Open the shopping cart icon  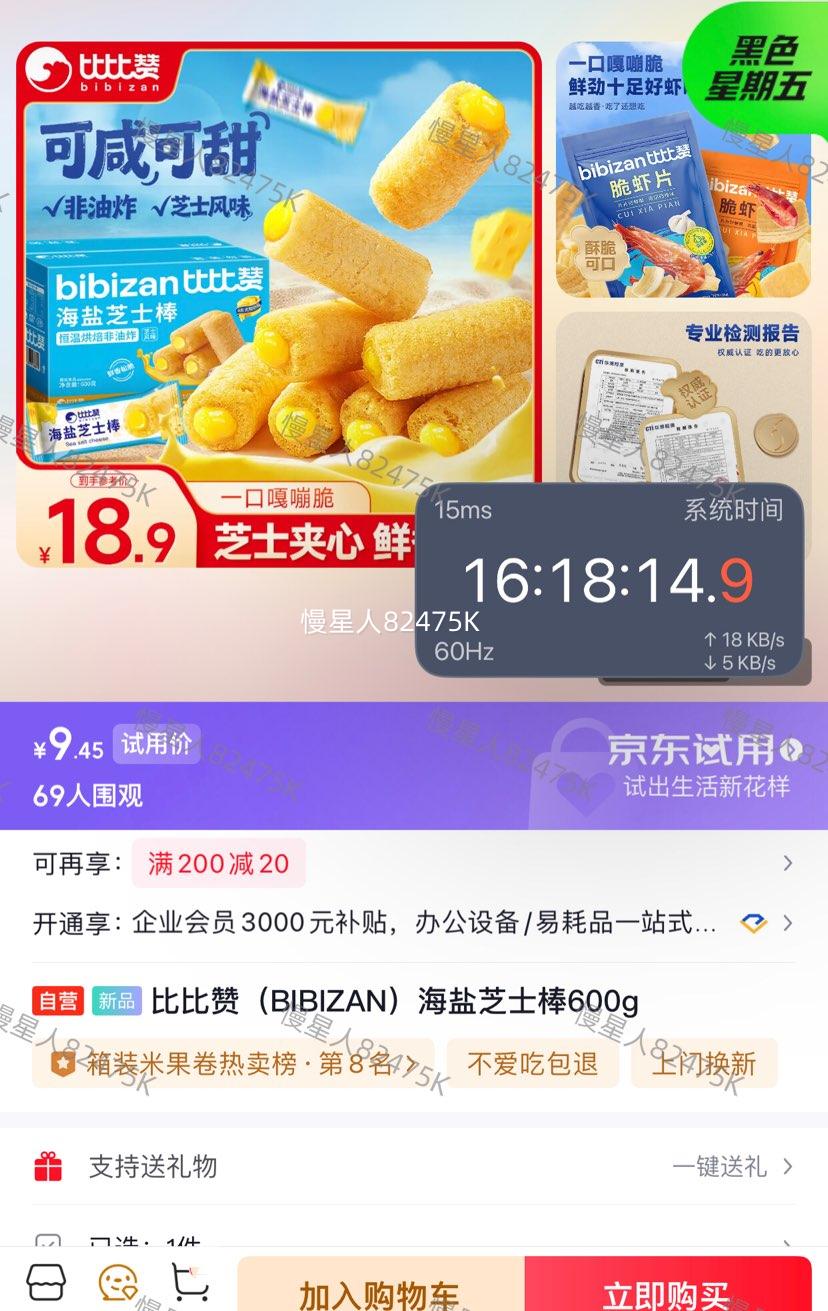click(192, 1282)
